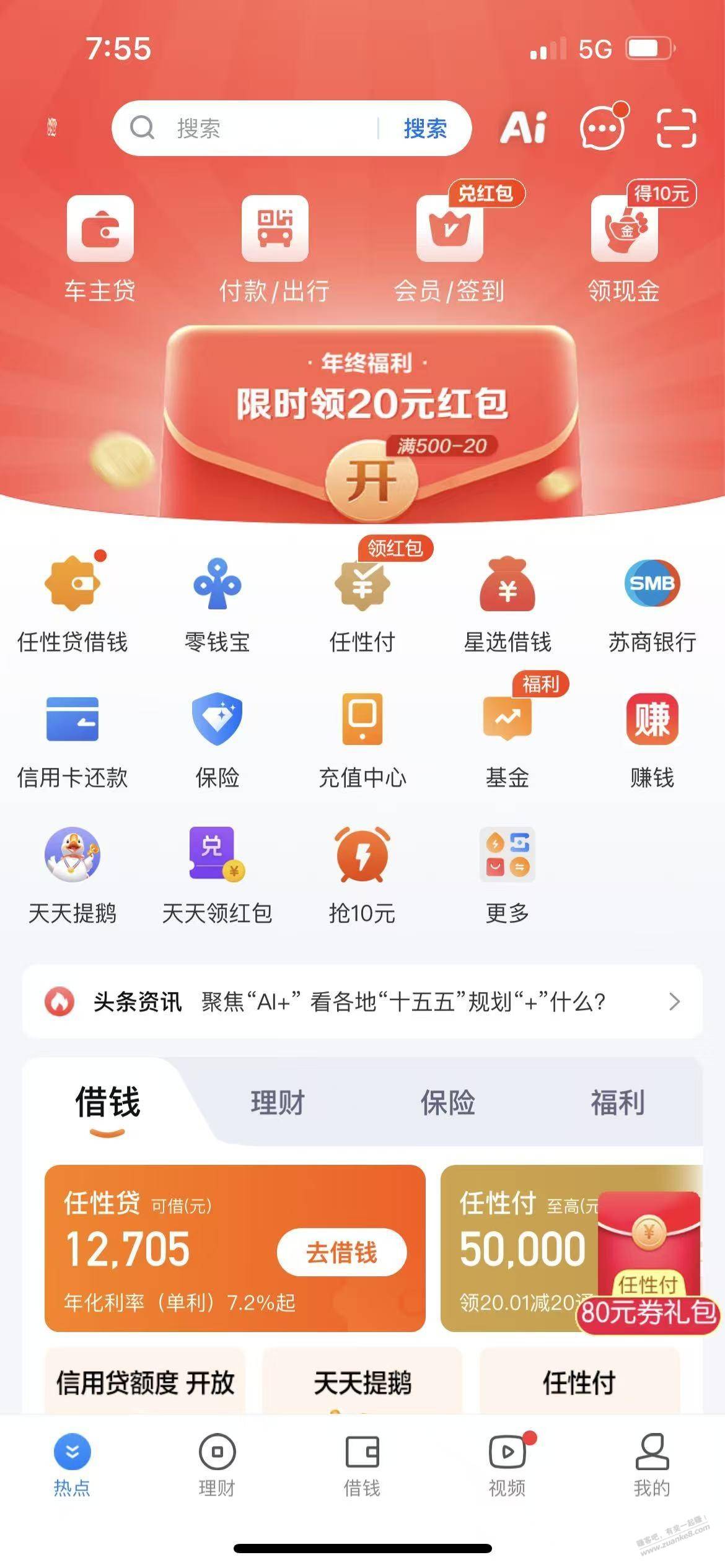
Task: Tap the 开 button on the red packet
Action: coord(371,480)
